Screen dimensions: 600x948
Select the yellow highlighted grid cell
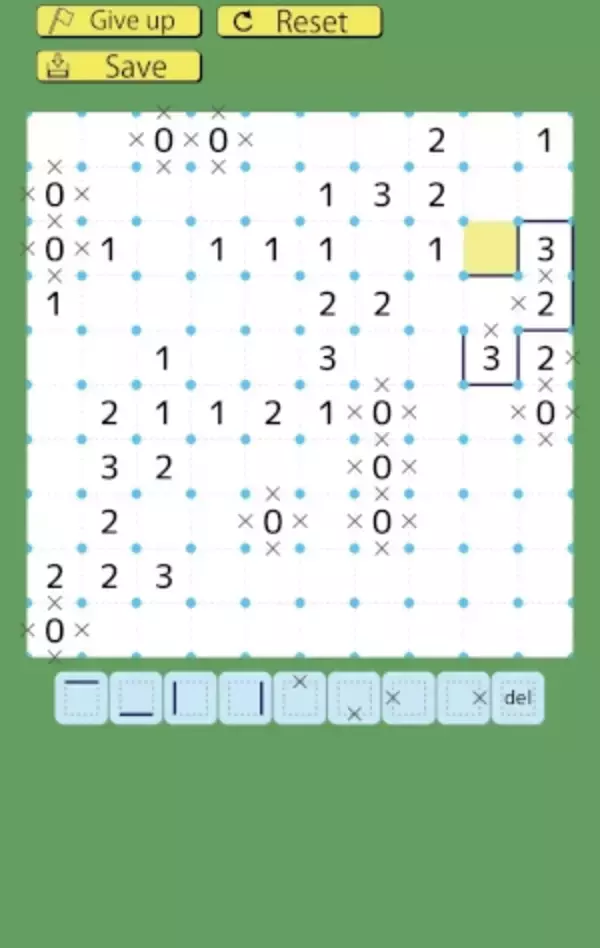pyautogui.click(x=490, y=249)
